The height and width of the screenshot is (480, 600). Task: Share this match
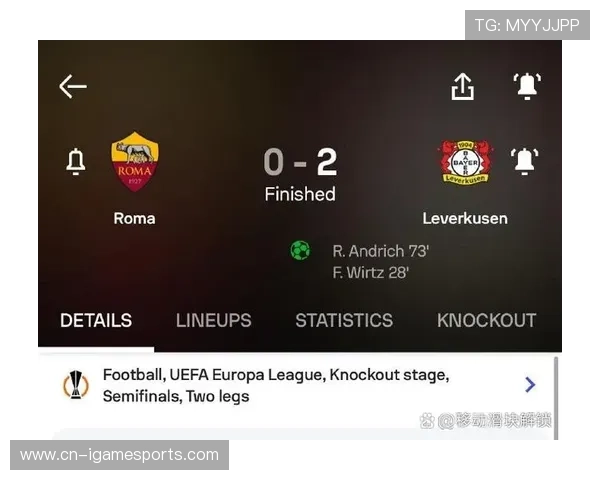tap(462, 87)
